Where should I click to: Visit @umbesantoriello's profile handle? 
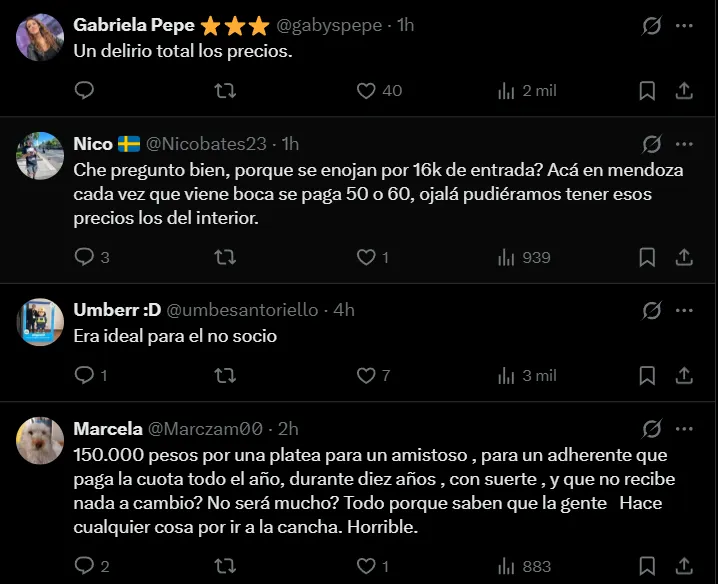[x=238, y=310]
